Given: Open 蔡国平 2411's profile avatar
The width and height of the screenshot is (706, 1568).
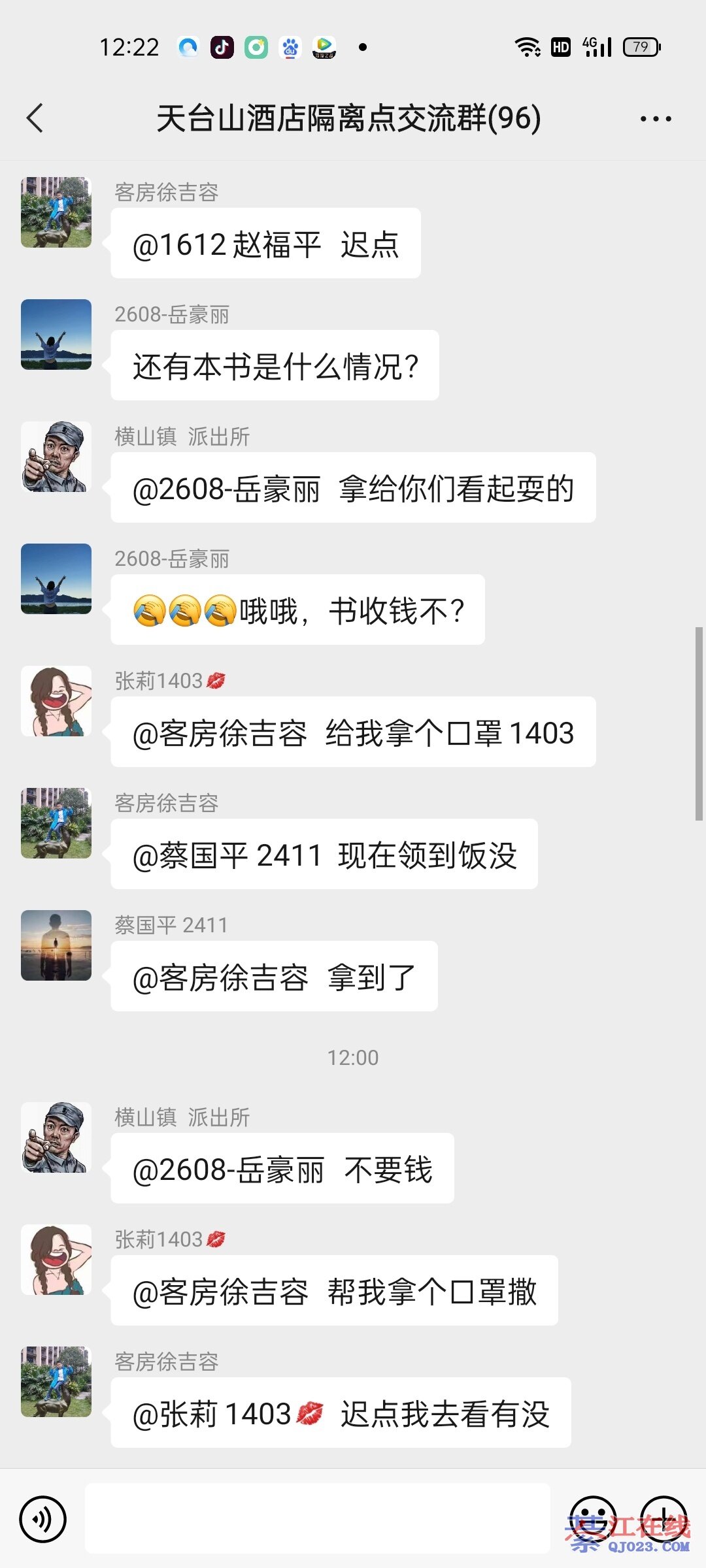Looking at the screenshot, I should pyautogui.click(x=56, y=945).
